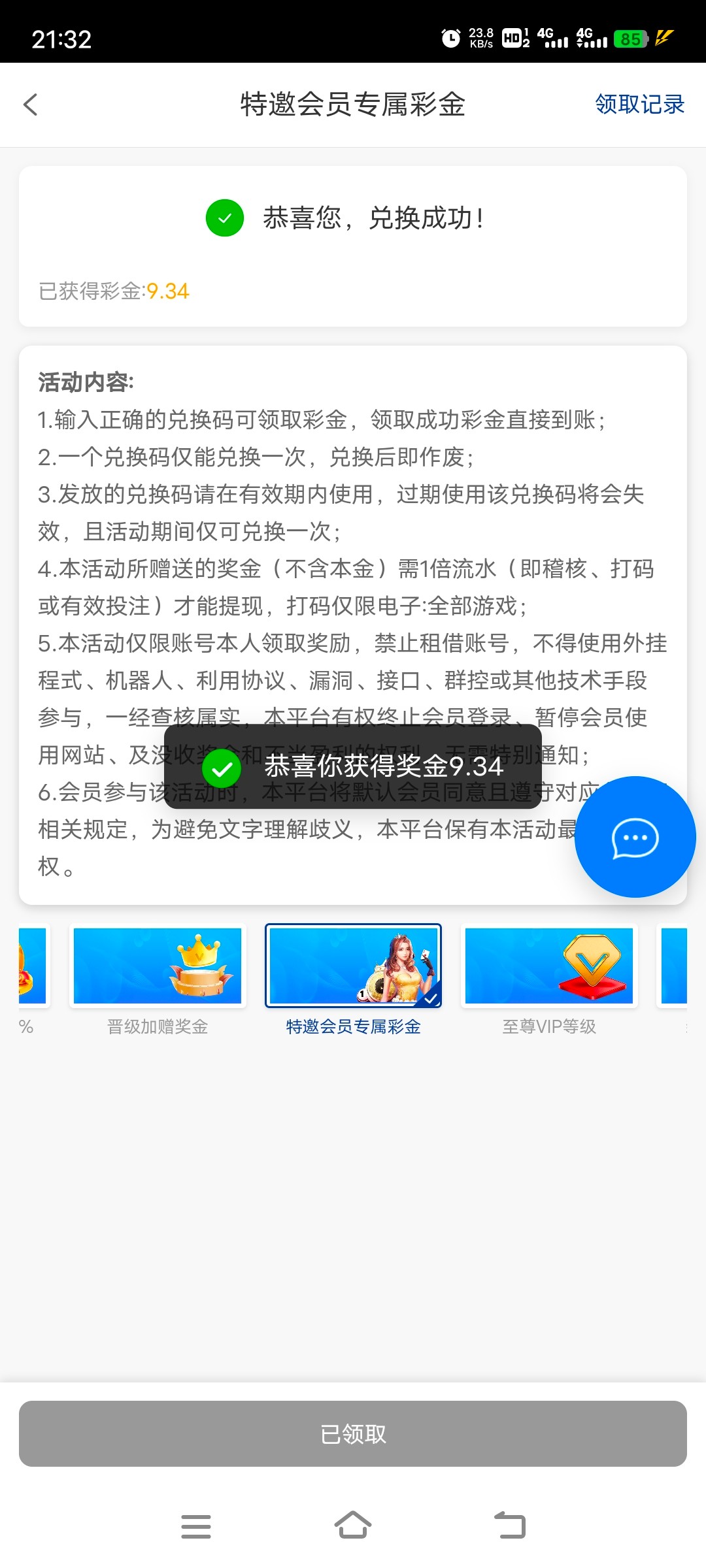Go to the system home screen
706x1568 pixels.
click(353, 1526)
